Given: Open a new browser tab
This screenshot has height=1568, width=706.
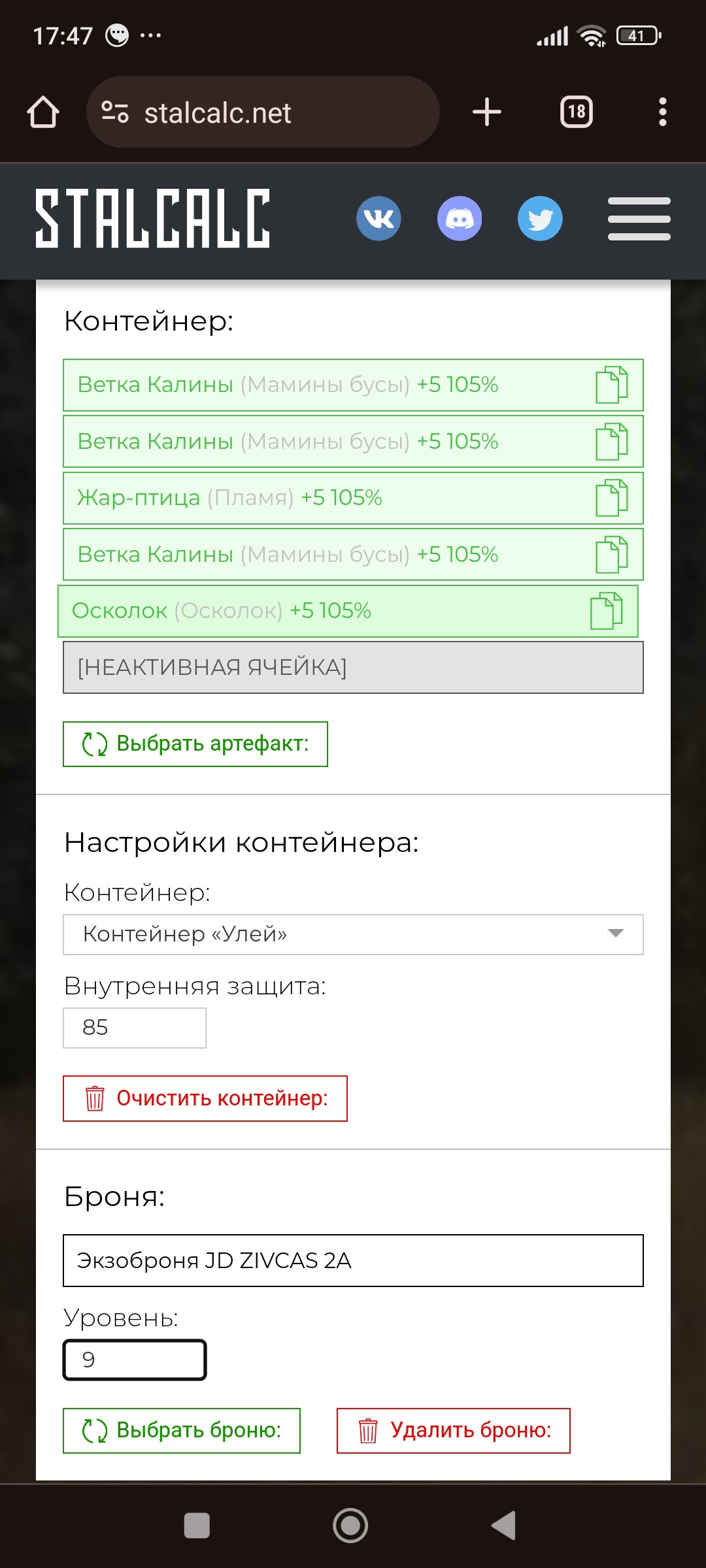Looking at the screenshot, I should pyautogui.click(x=487, y=112).
